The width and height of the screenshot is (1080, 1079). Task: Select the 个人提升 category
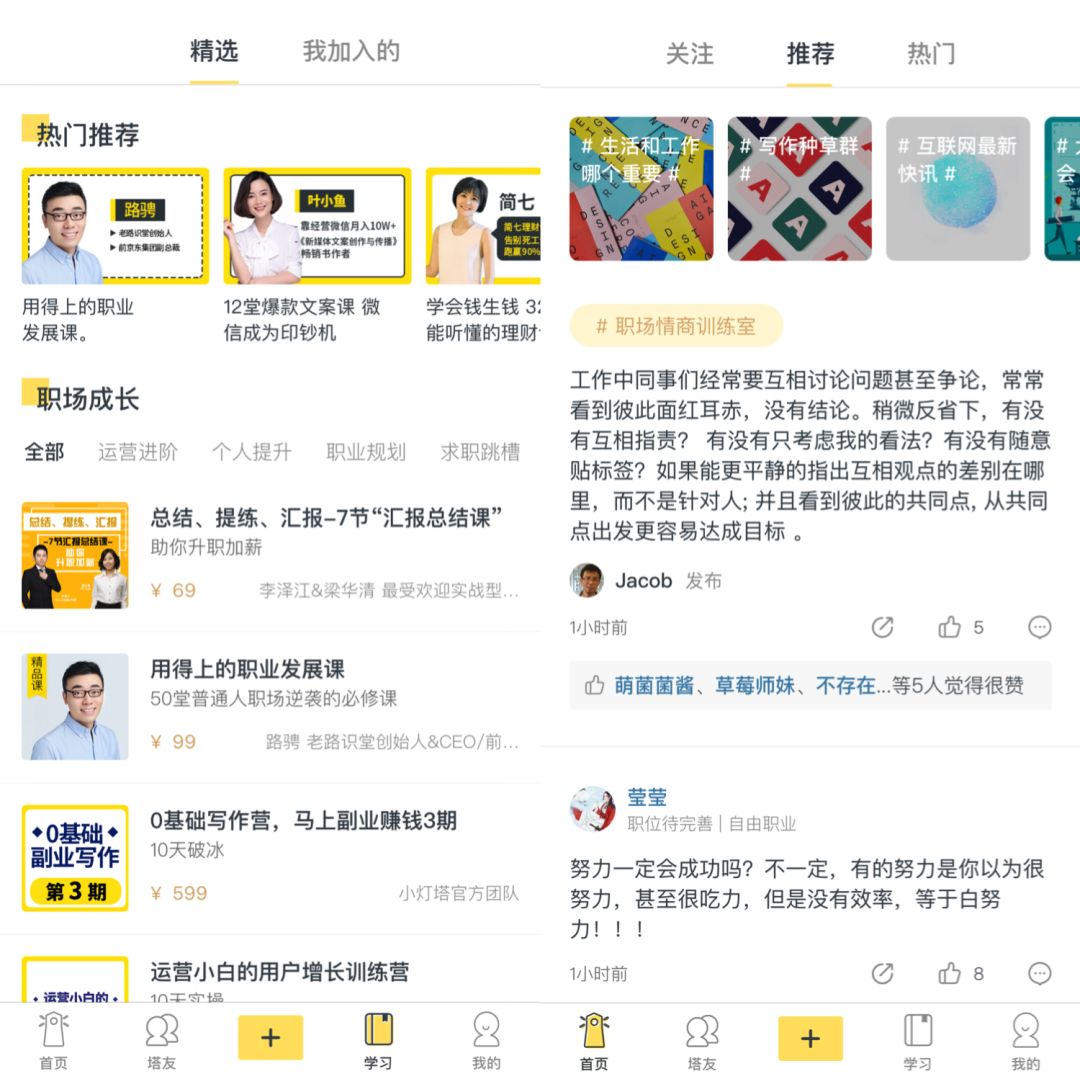click(x=251, y=452)
